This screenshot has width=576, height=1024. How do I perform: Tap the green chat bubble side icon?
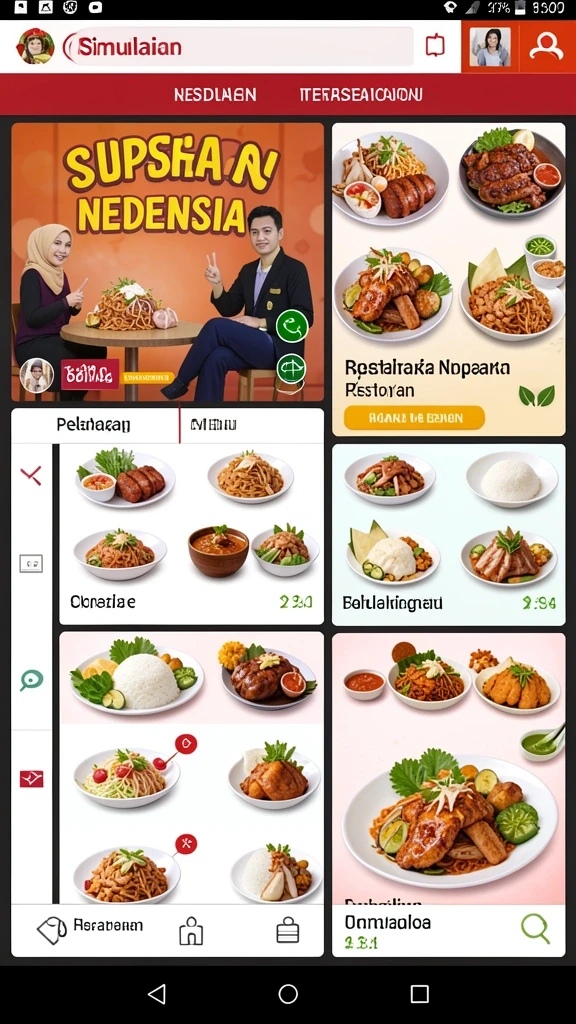click(31, 680)
